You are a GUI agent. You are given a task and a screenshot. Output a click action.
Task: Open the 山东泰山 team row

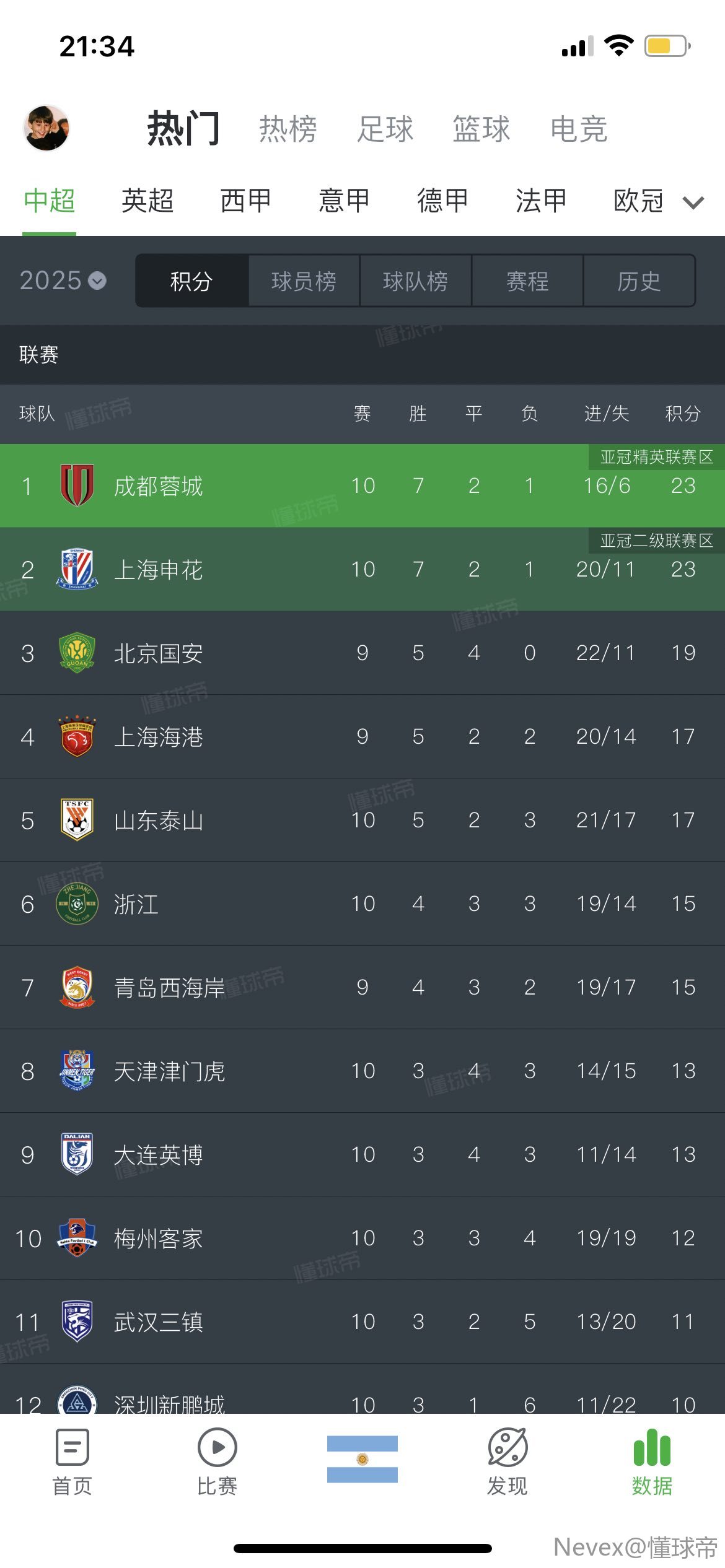[362, 820]
